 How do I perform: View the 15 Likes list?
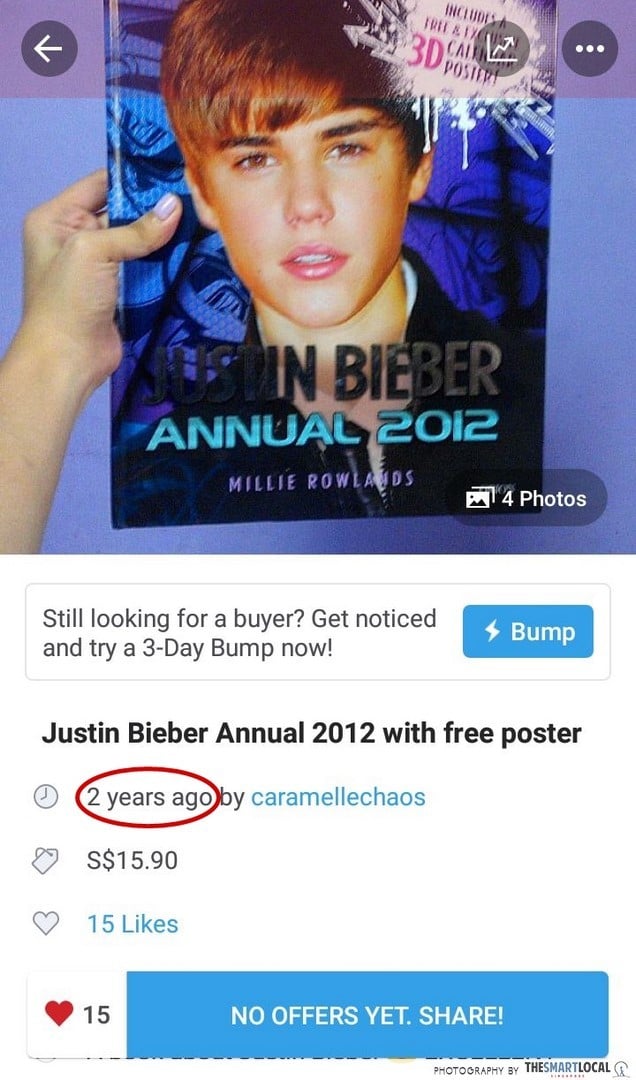[132, 924]
